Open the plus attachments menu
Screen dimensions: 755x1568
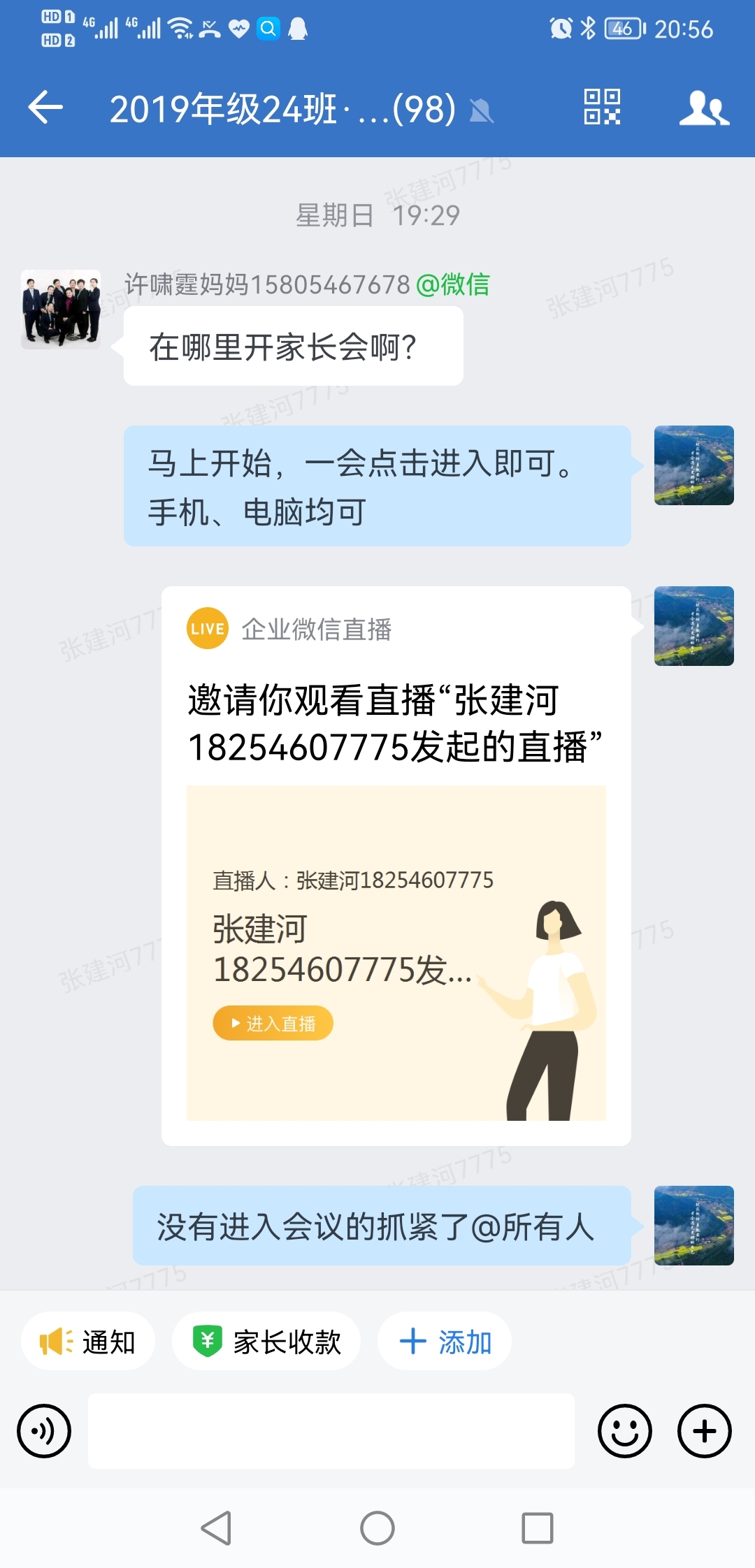705,1431
